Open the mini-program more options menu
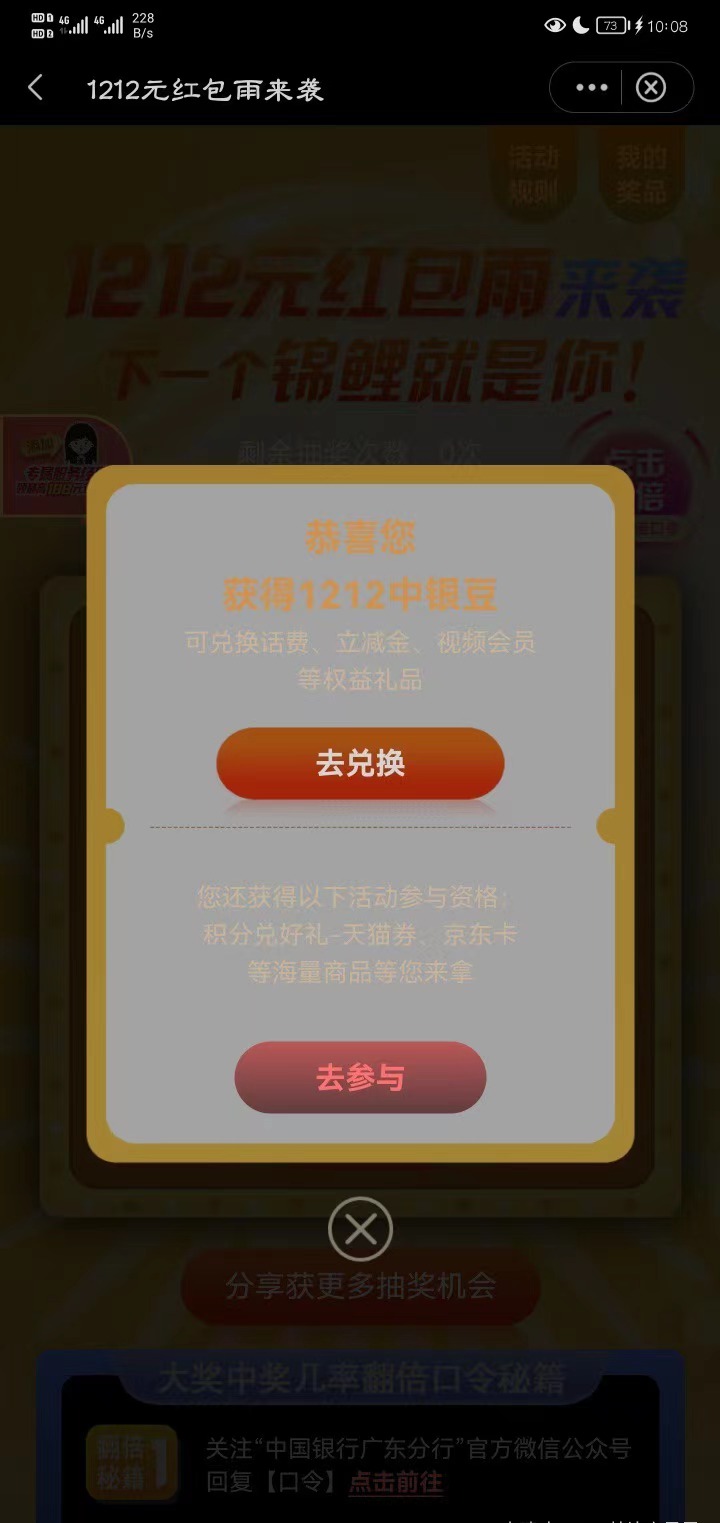Viewport: 720px width, 1523px height. click(591, 88)
